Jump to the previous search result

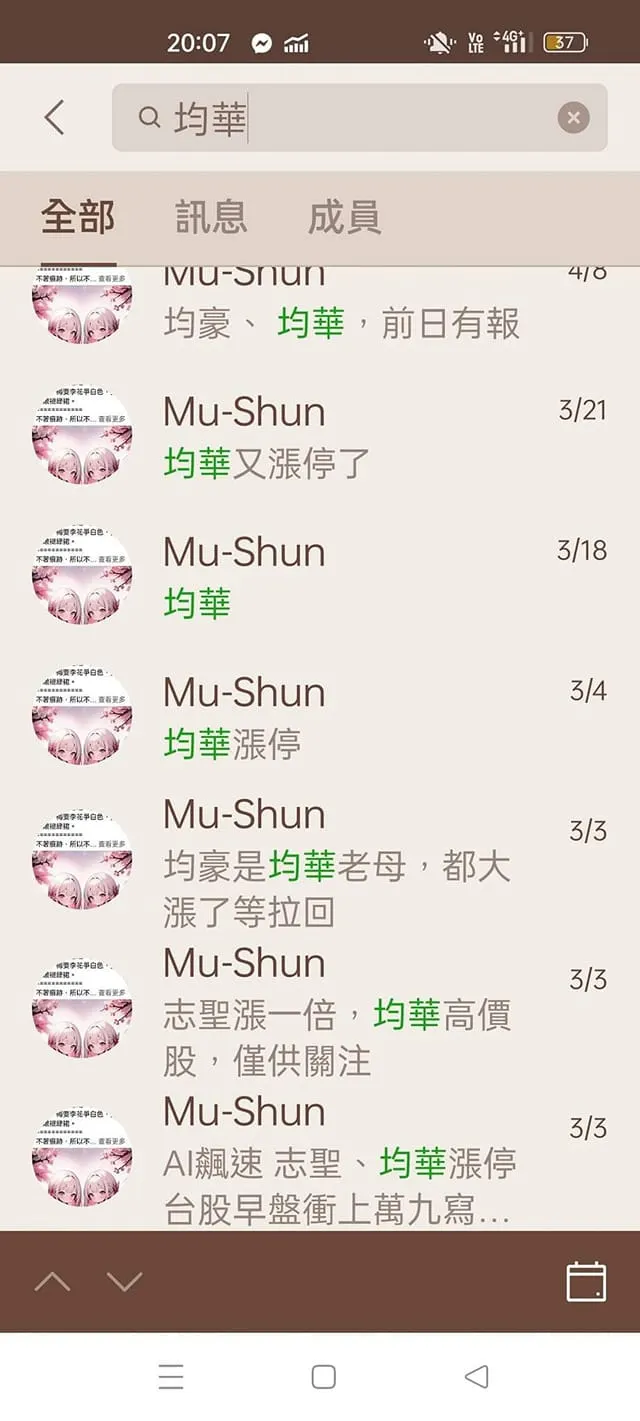coord(53,1281)
